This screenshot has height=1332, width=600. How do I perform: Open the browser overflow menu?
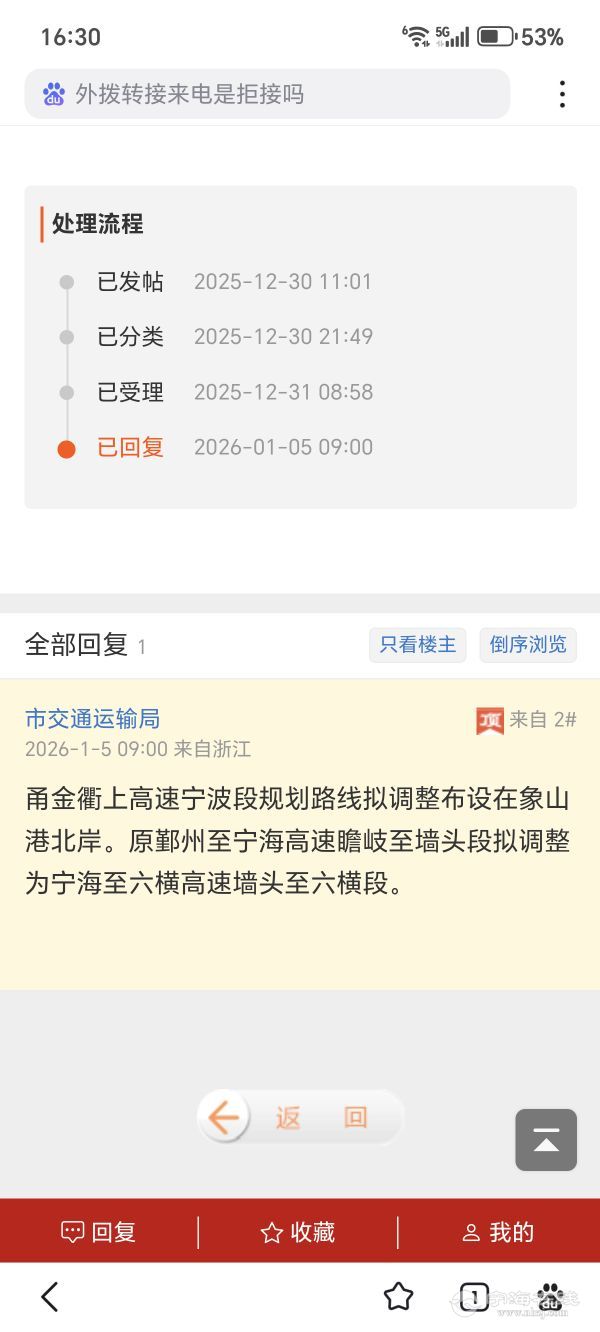[x=562, y=94]
